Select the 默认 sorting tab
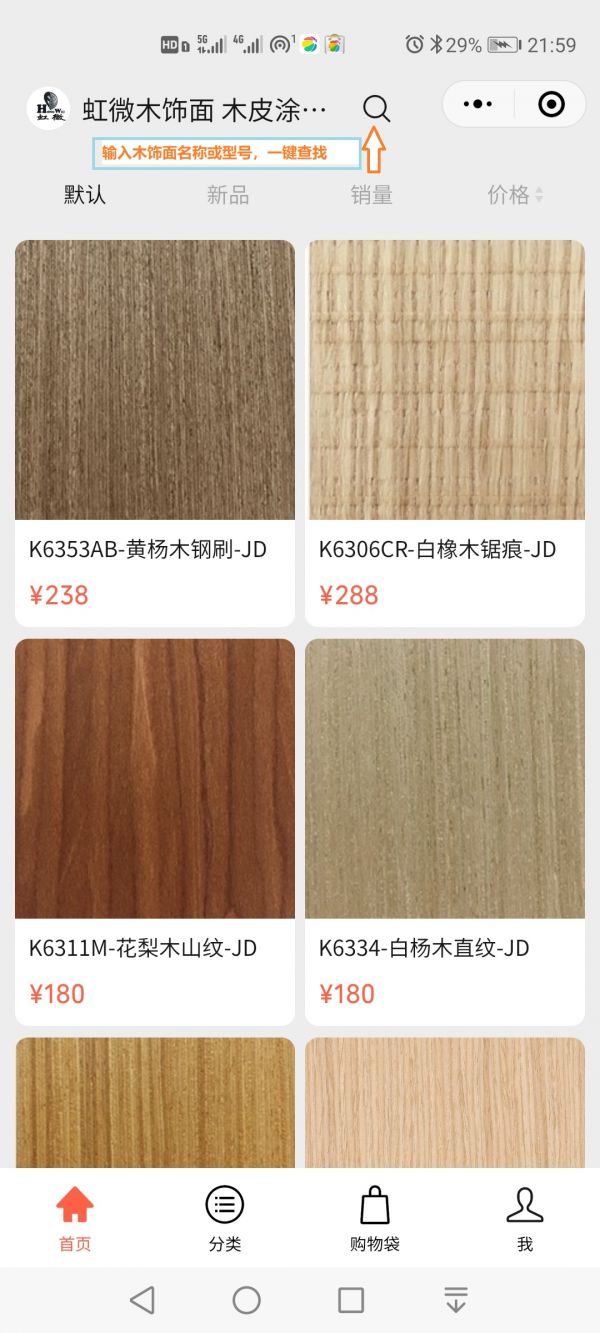 click(84, 195)
